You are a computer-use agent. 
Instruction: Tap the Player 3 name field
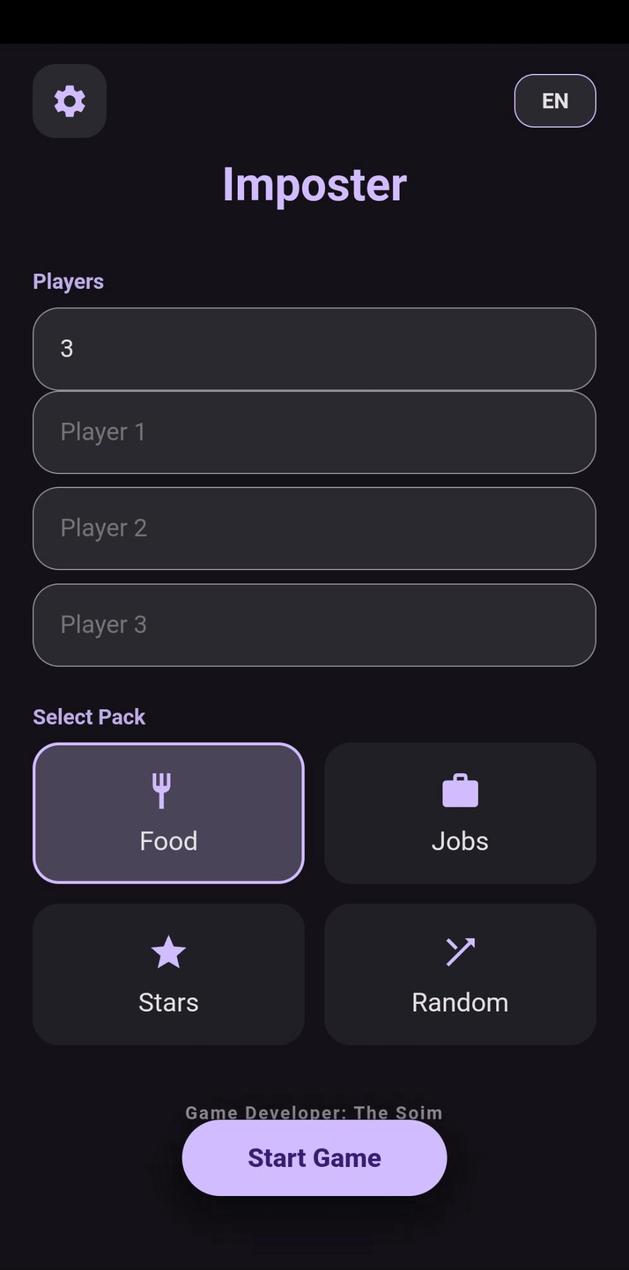tap(314, 625)
